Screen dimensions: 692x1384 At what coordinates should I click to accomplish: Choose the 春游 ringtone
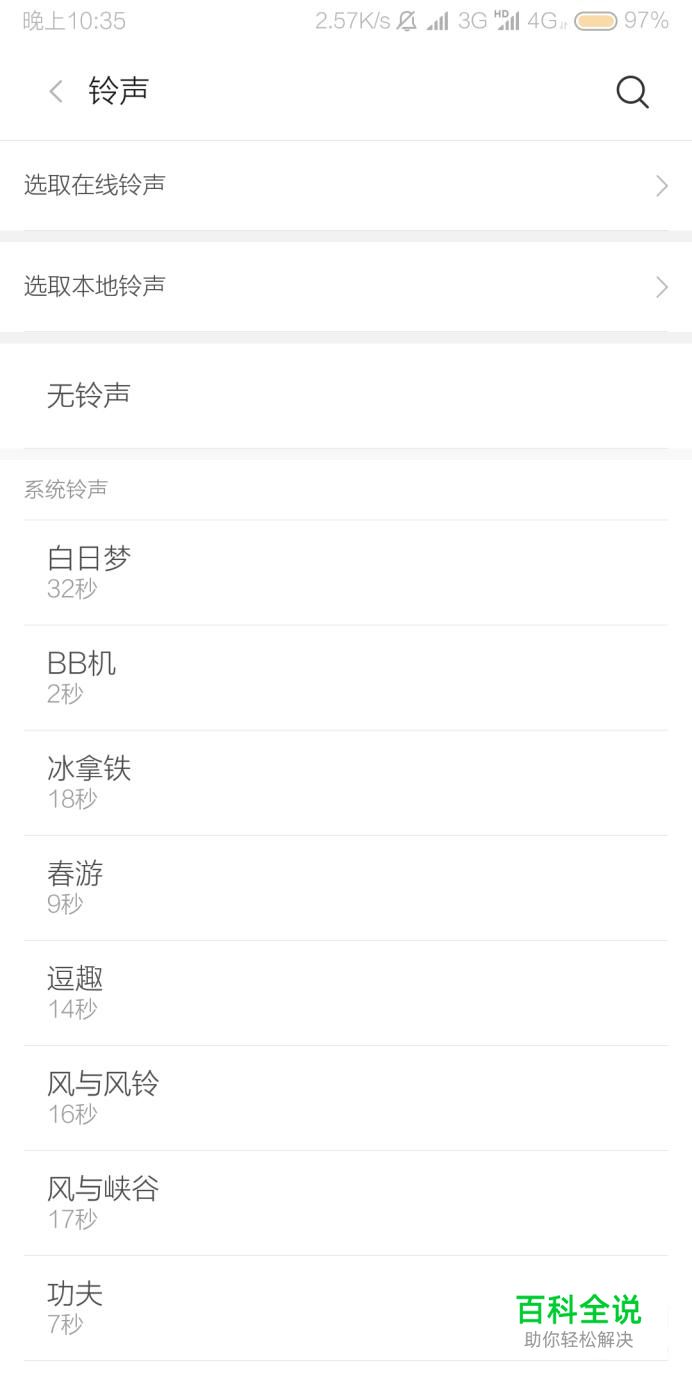(346, 888)
